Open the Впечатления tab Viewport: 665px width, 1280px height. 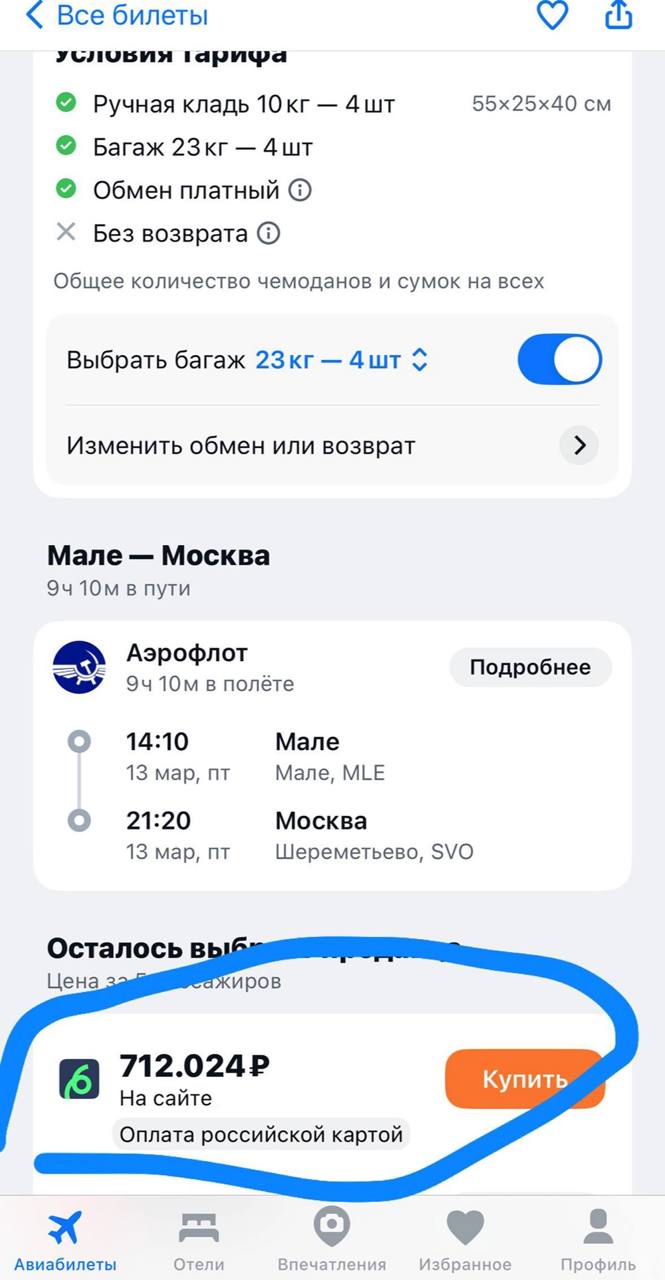coord(331,1241)
